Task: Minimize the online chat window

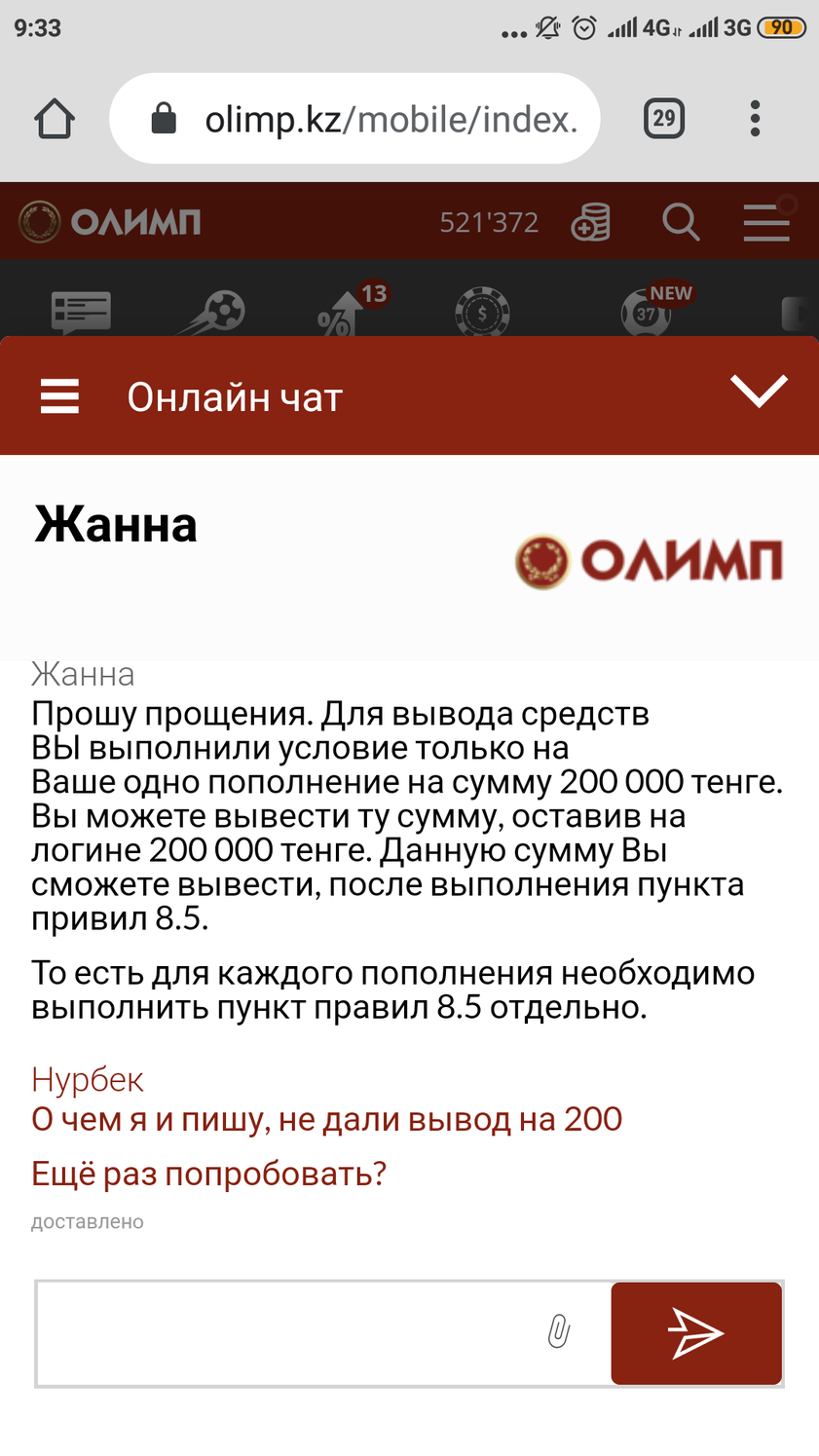Action: pyautogui.click(x=759, y=392)
